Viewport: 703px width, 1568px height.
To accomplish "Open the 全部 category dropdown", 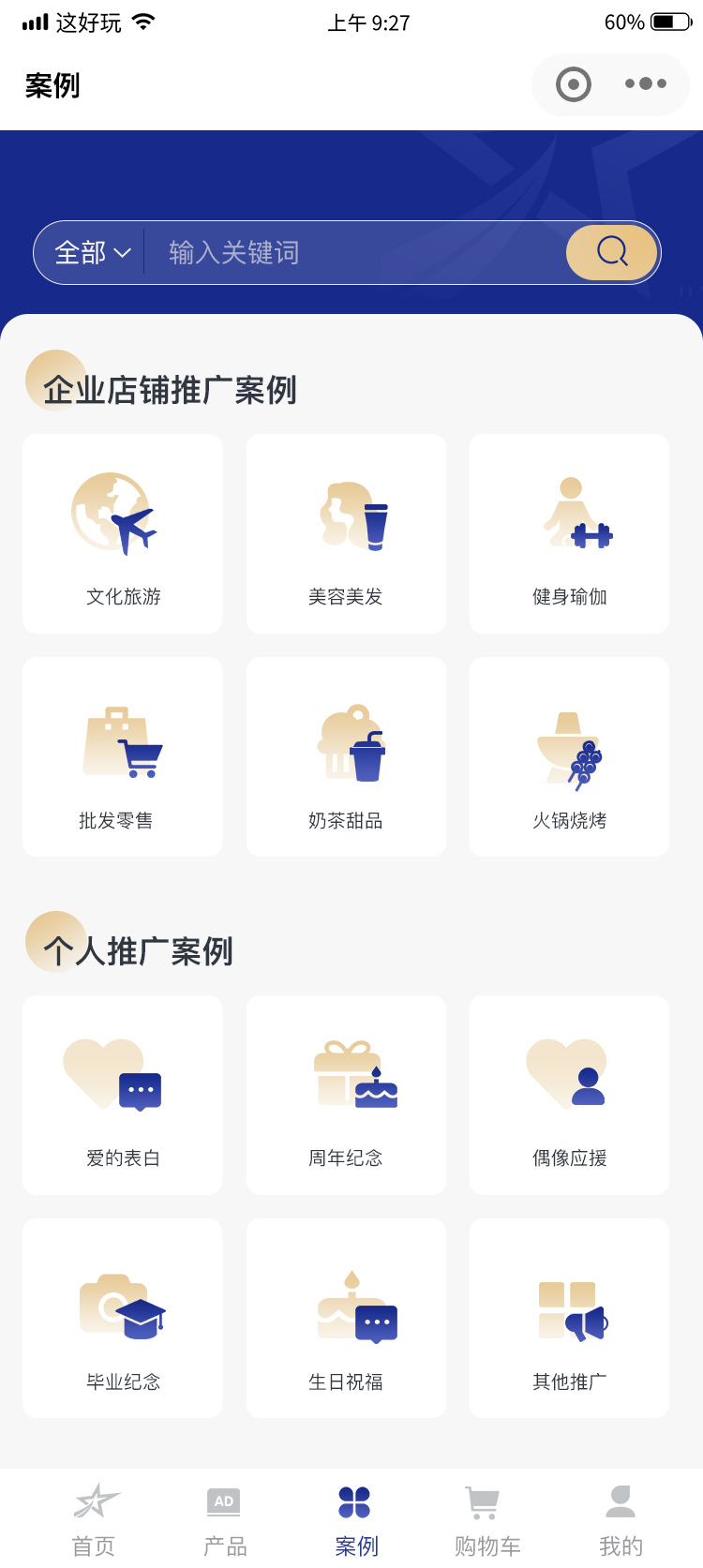I will coord(92,253).
